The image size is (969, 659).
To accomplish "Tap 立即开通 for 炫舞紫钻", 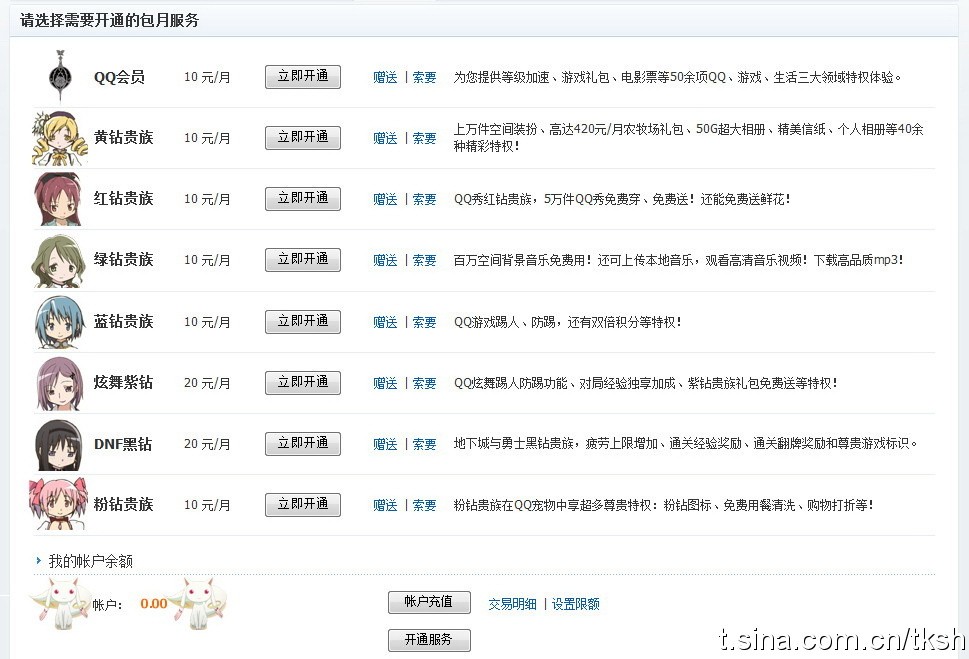I will [x=302, y=383].
